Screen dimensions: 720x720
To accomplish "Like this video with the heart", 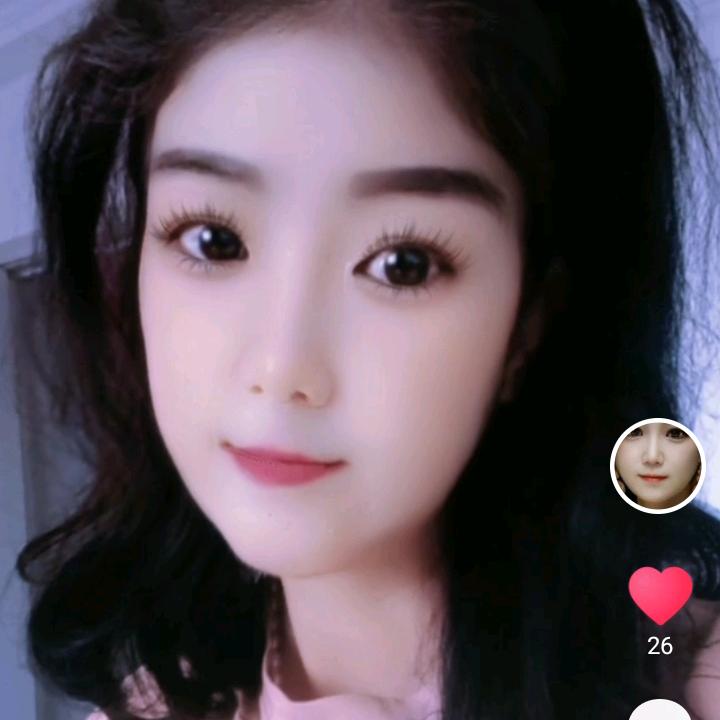I will (x=660, y=594).
